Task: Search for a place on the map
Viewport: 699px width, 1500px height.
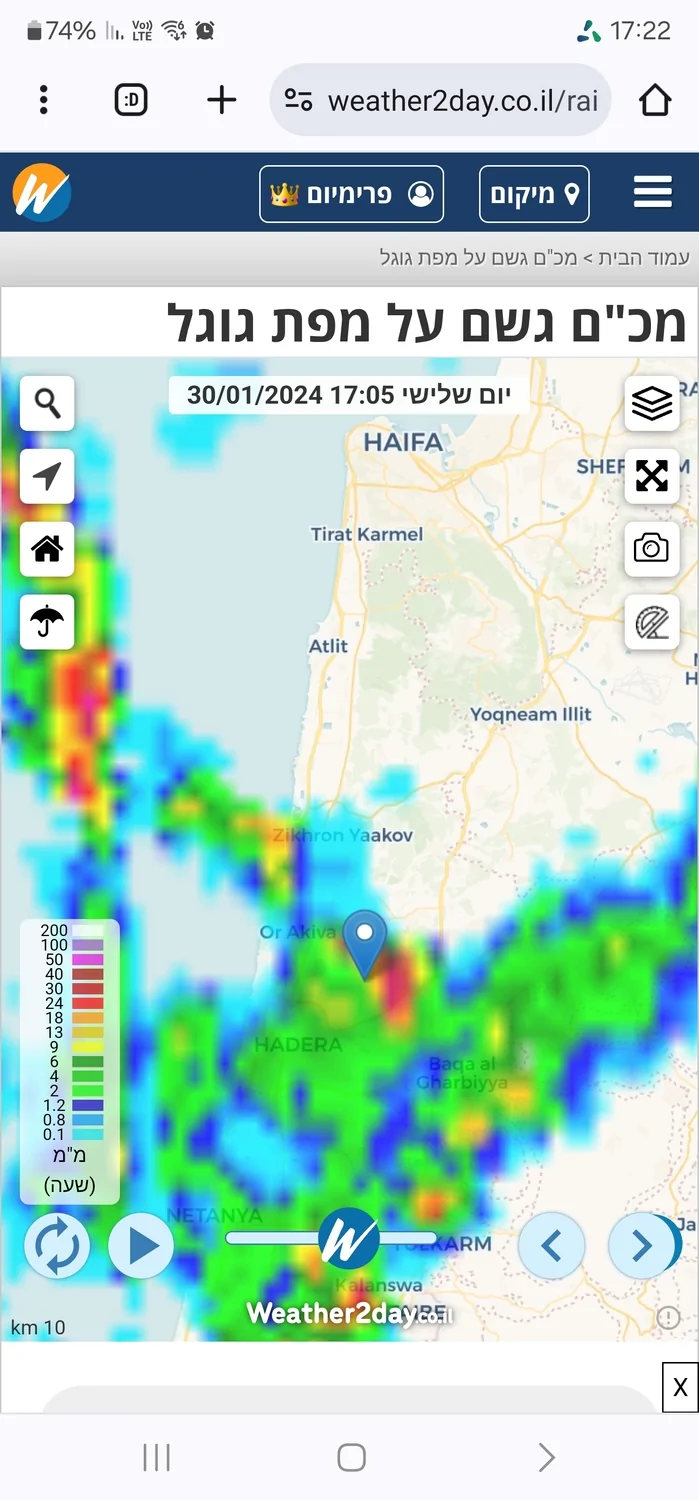Action: 47,404
